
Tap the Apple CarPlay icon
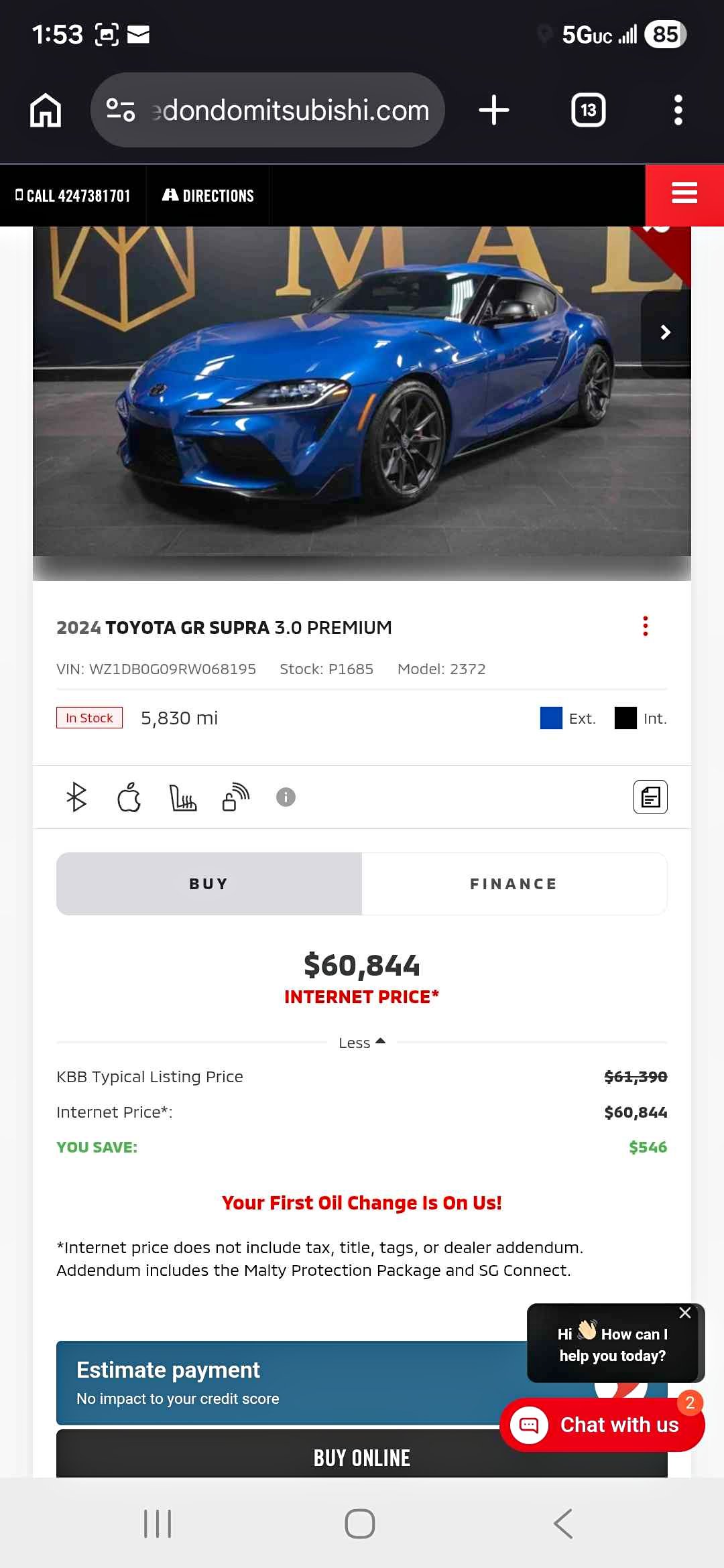130,797
